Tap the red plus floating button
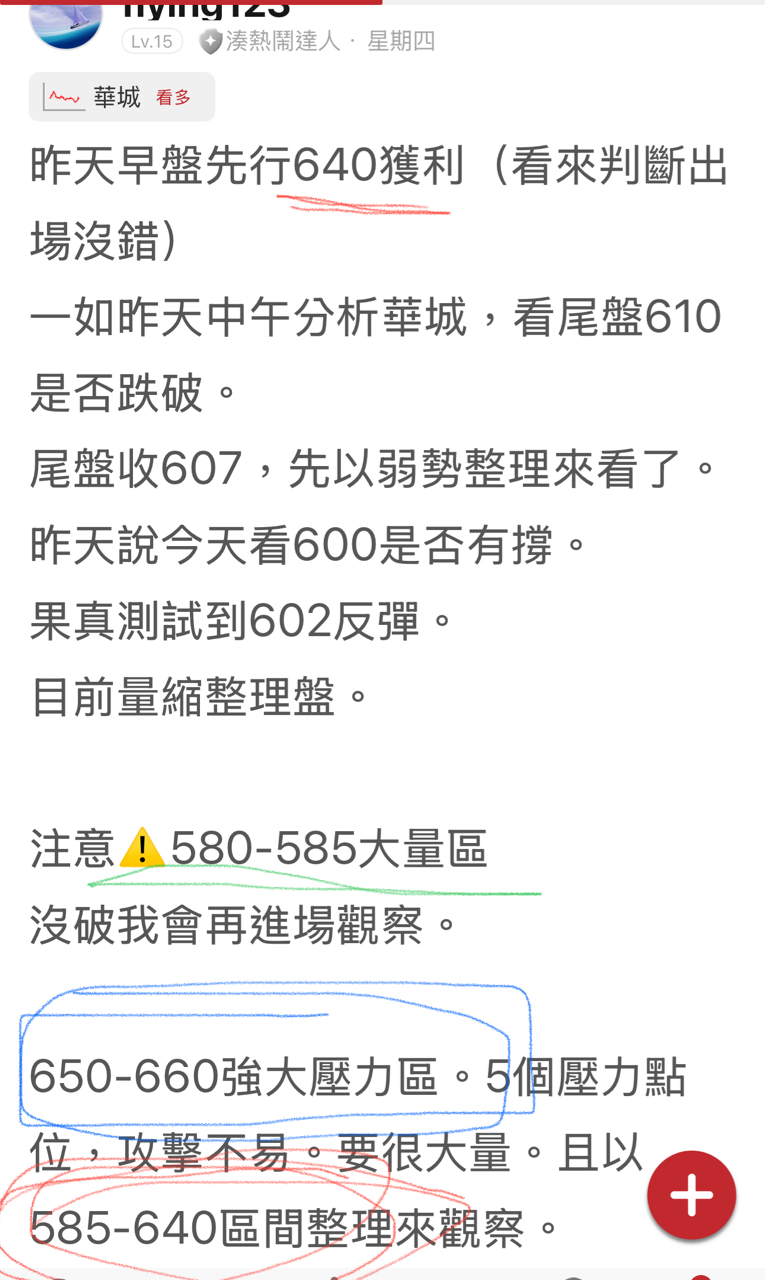 coord(691,1195)
